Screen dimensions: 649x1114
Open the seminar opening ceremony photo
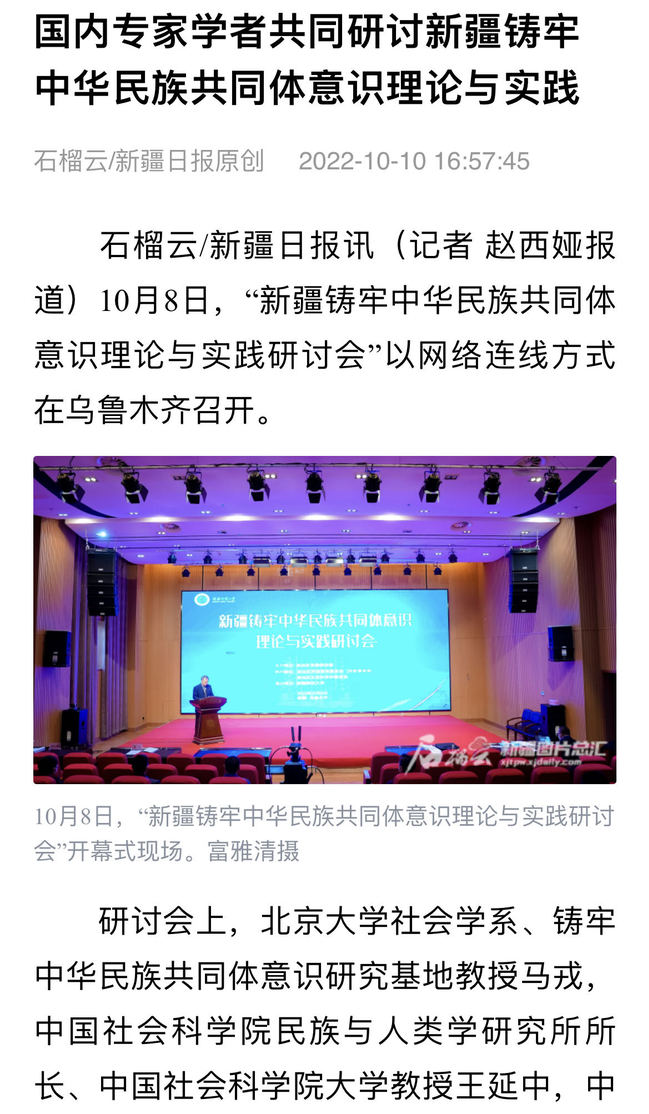tap(324, 620)
